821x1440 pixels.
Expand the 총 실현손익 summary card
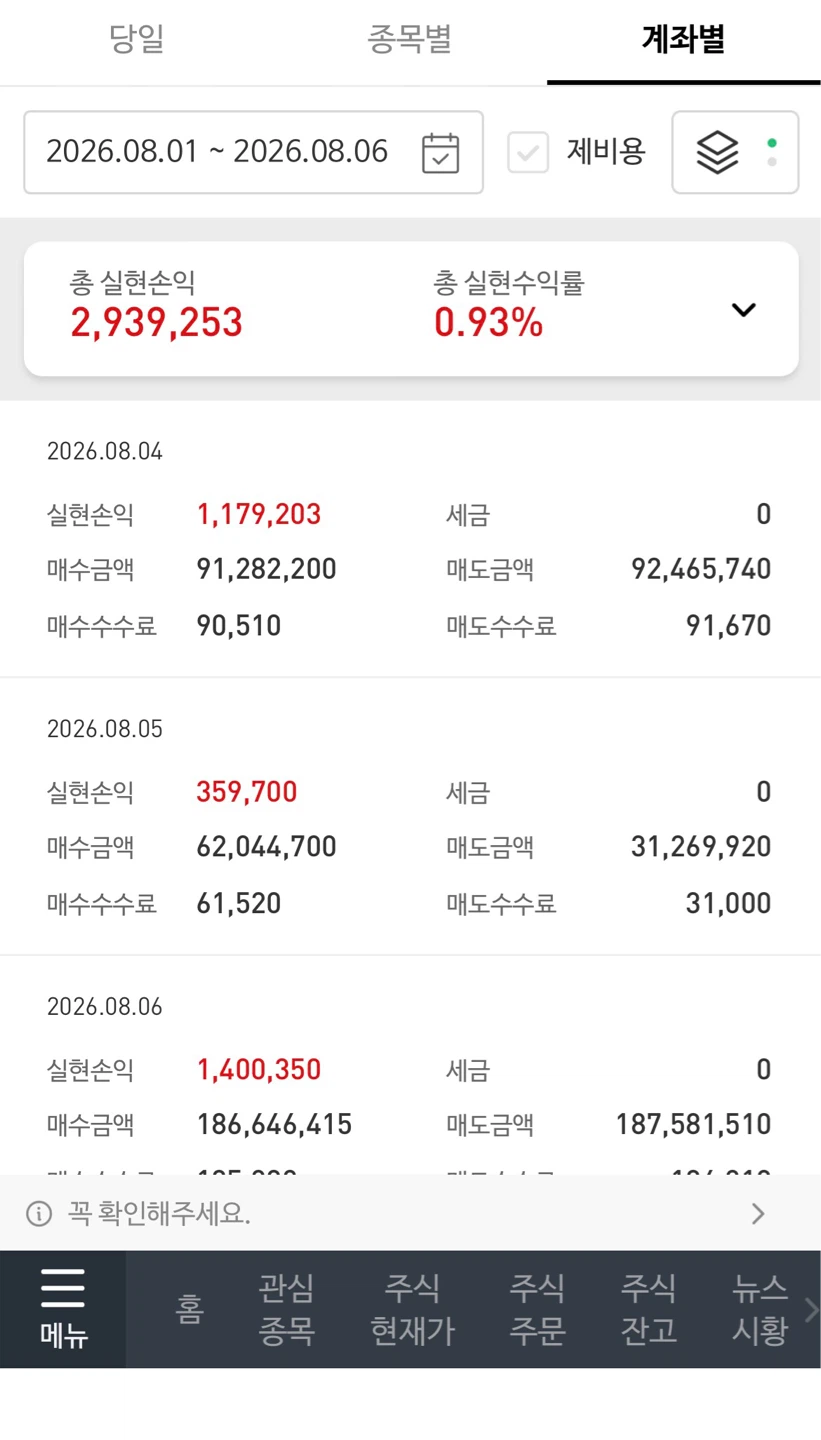(x=743, y=309)
